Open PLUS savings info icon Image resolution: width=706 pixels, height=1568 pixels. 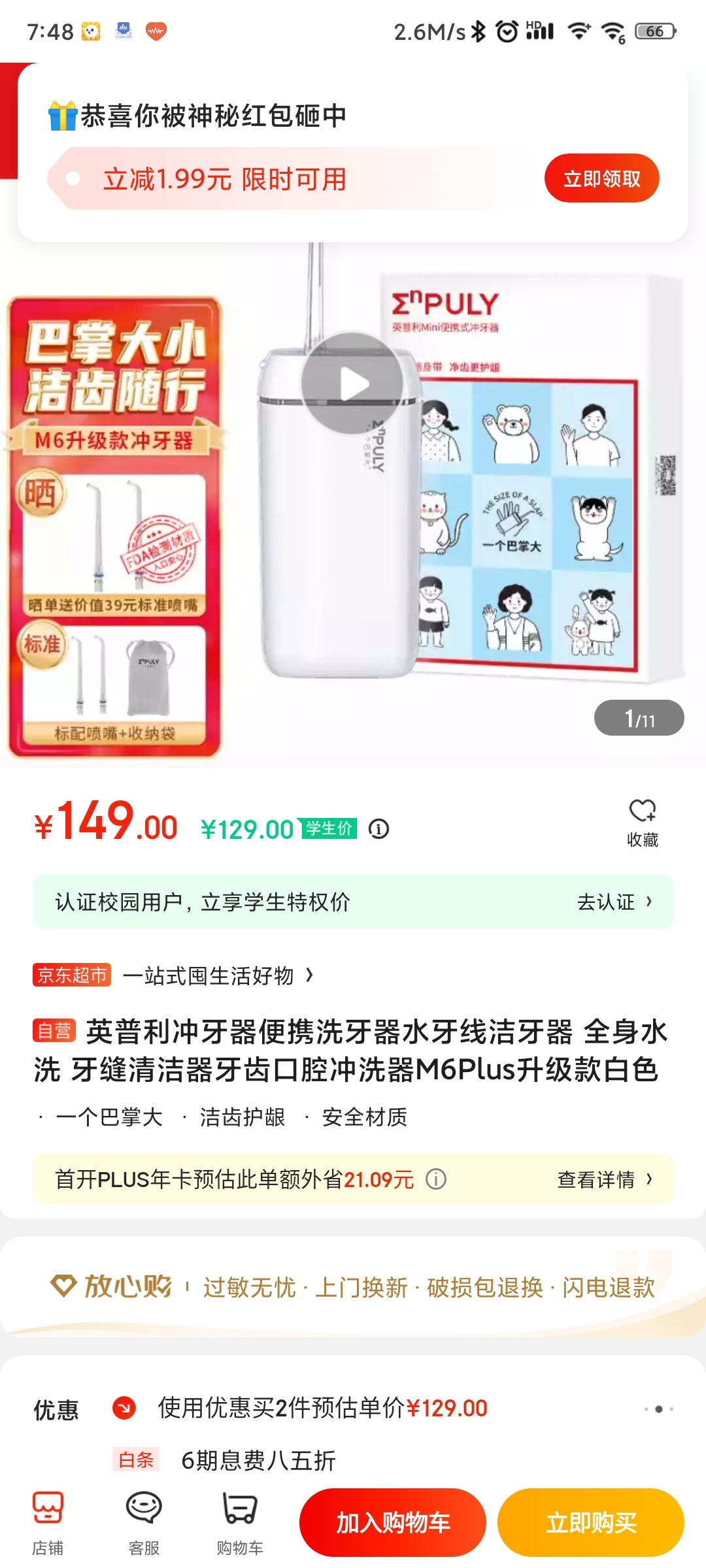pos(436,1179)
